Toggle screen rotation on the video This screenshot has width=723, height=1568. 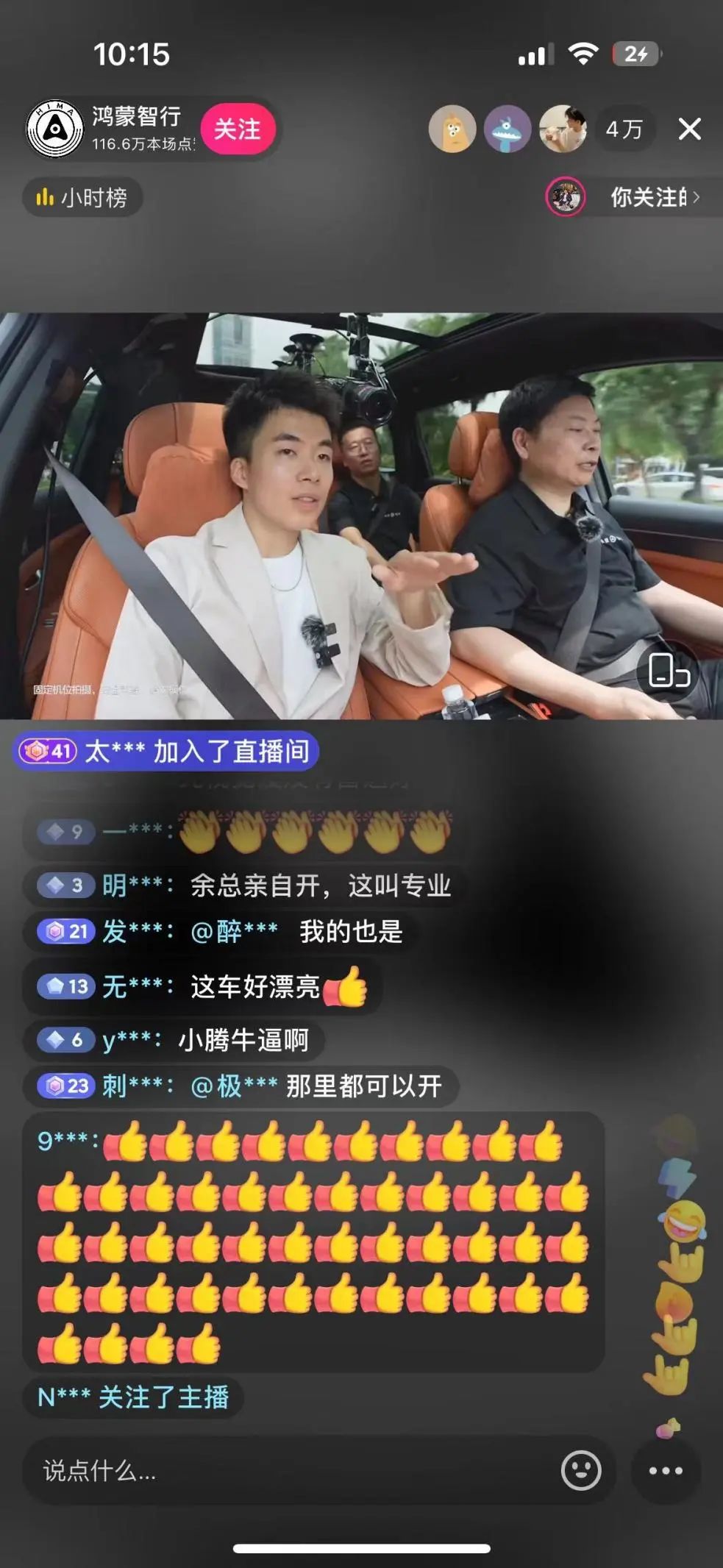[669, 670]
